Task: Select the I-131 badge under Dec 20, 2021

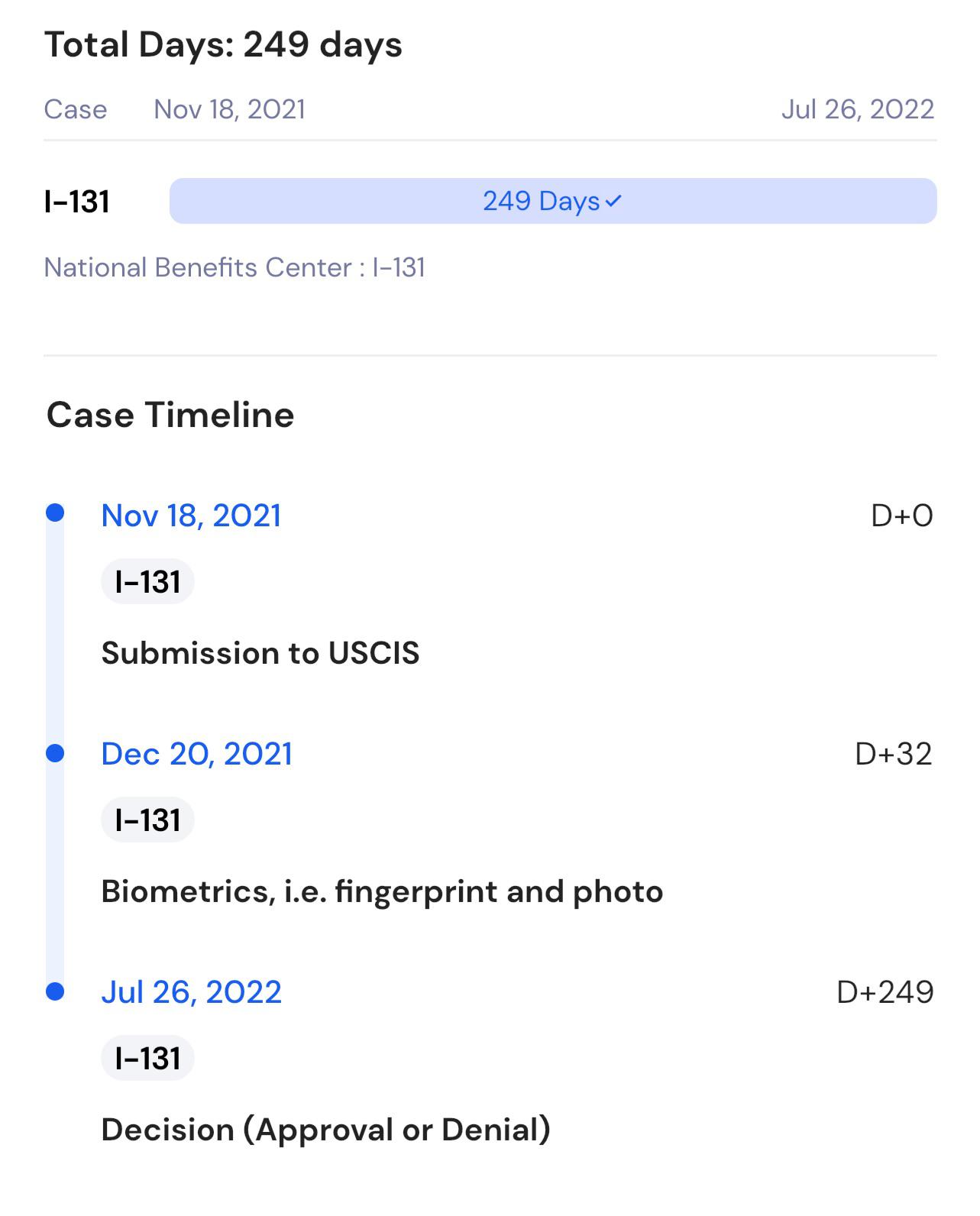Action: tap(147, 820)
